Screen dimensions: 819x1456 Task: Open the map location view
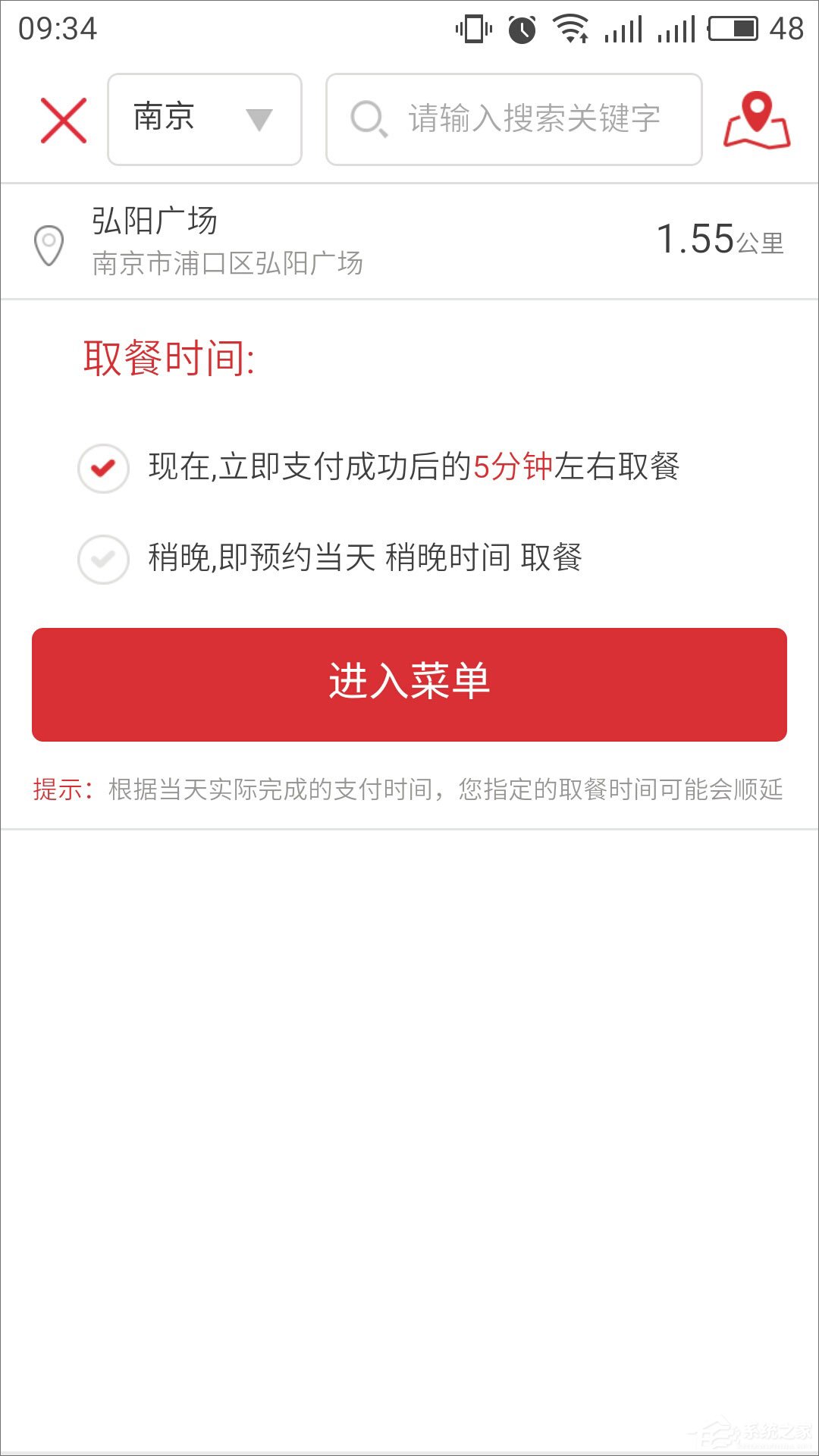click(756, 120)
